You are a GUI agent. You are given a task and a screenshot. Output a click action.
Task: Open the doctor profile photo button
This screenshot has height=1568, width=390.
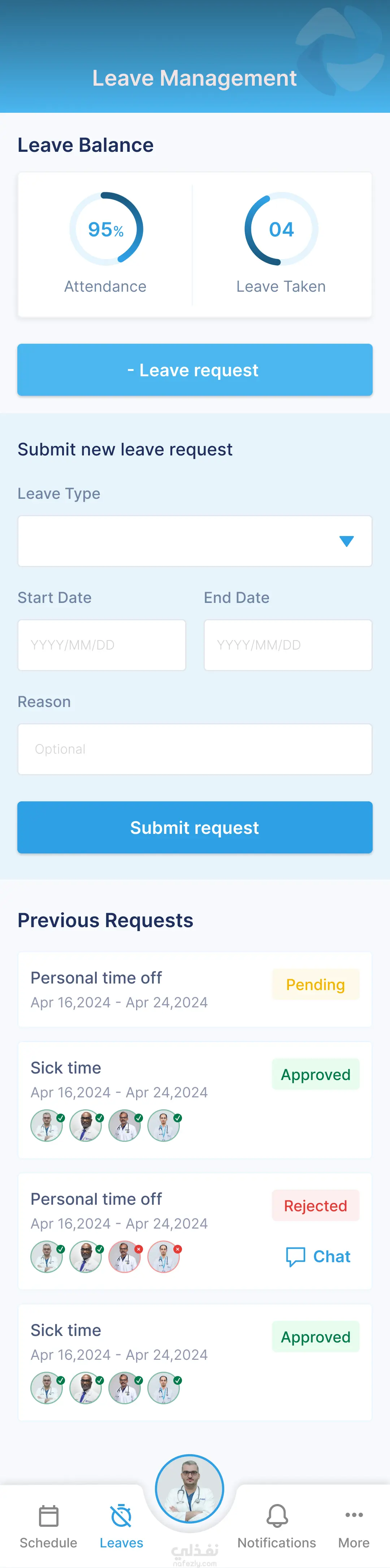tap(190, 1488)
